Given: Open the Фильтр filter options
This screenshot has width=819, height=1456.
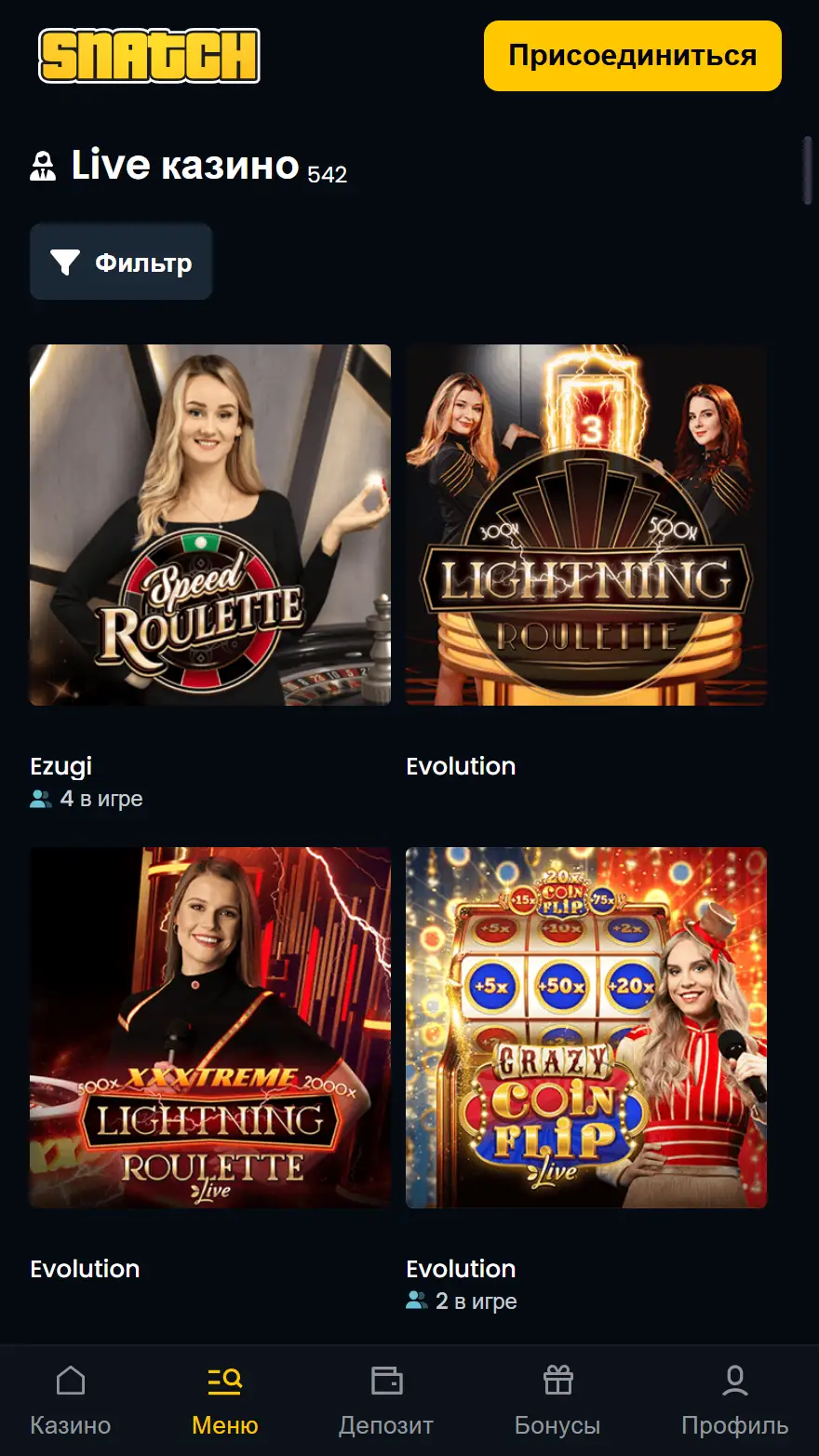Looking at the screenshot, I should pyautogui.click(x=121, y=263).
